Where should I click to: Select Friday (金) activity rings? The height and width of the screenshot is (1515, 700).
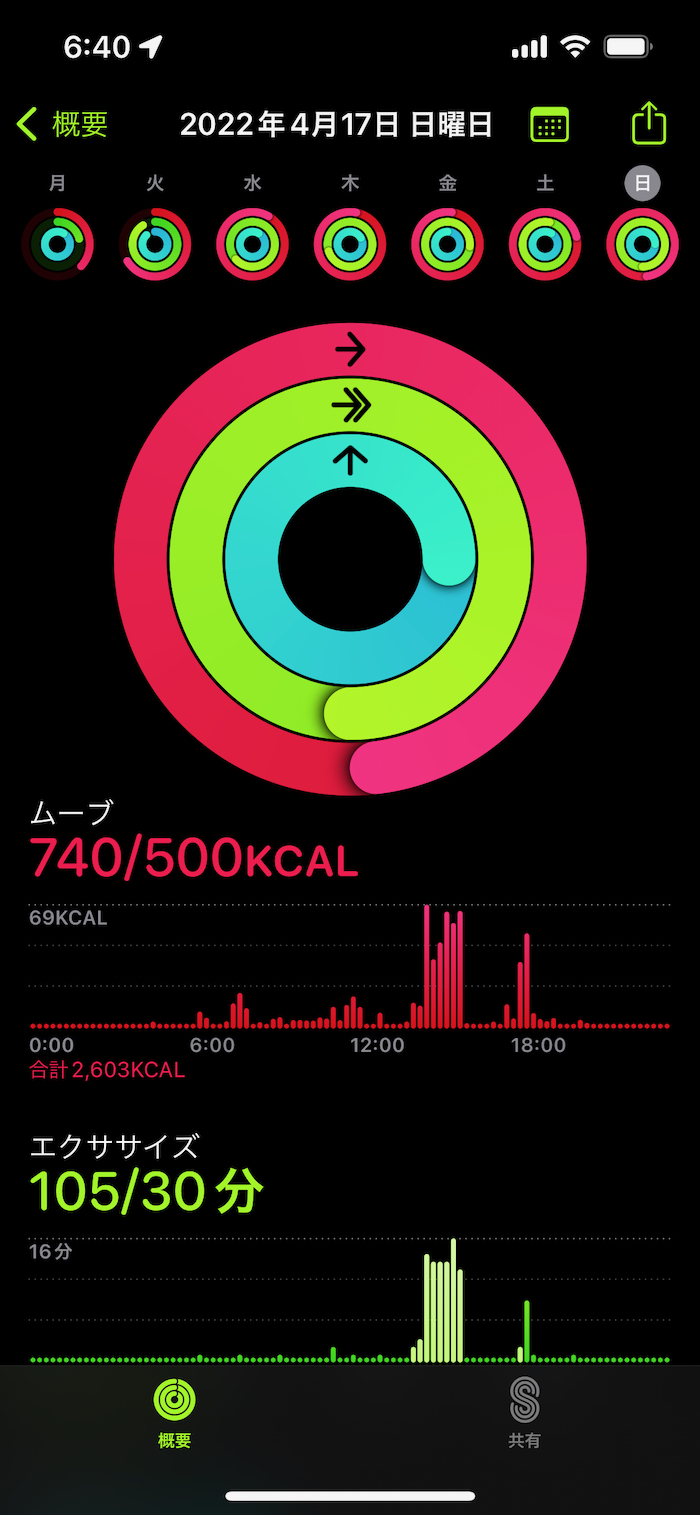coord(447,244)
